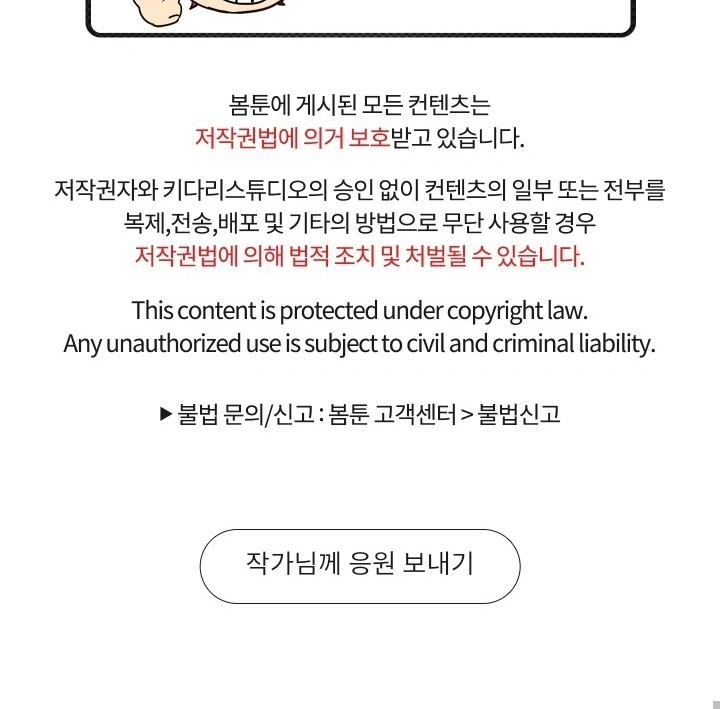Tap the 작가님께 응원 보내기 button
Image resolution: width=720 pixels, height=709 pixels.
pos(360,566)
